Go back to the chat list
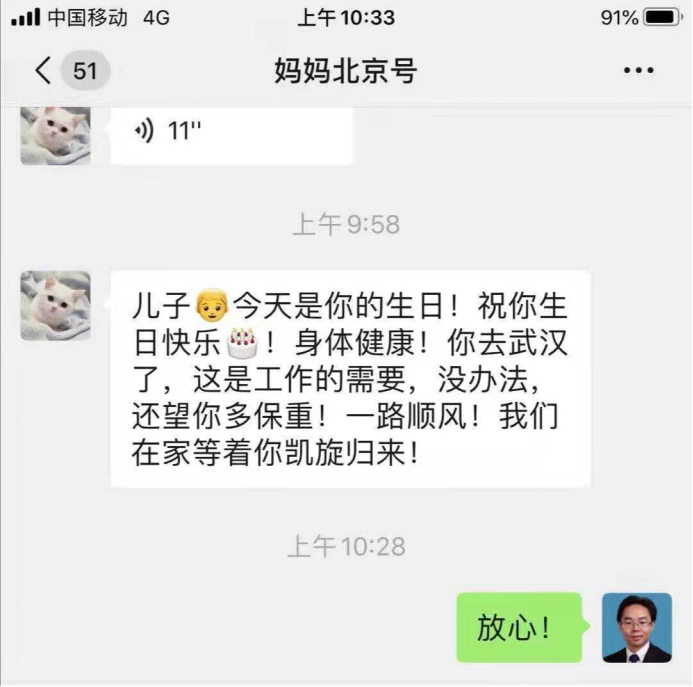693x687 pixels. pyautogui.click(x=43, y=71)
